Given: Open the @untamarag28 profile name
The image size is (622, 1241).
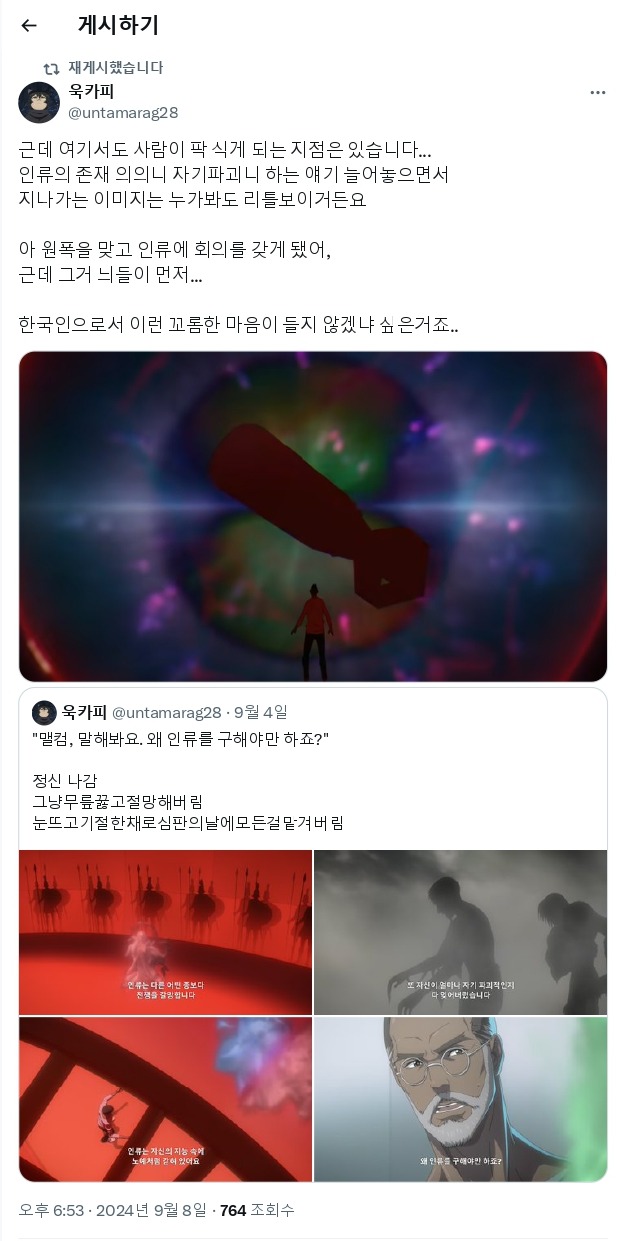Looking at the screenshot, I should tap(122, 112).
